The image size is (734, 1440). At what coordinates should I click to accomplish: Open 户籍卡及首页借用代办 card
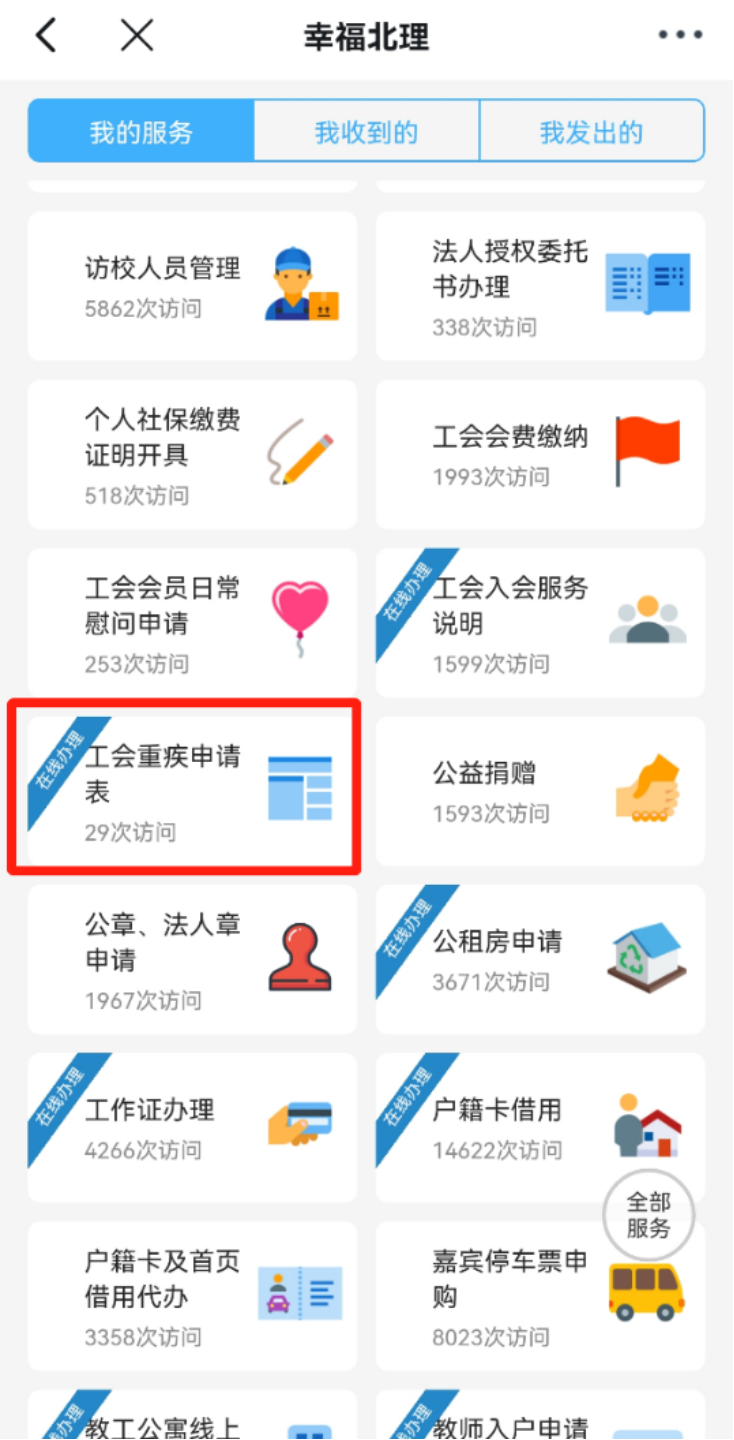[x=192, y=1295]
